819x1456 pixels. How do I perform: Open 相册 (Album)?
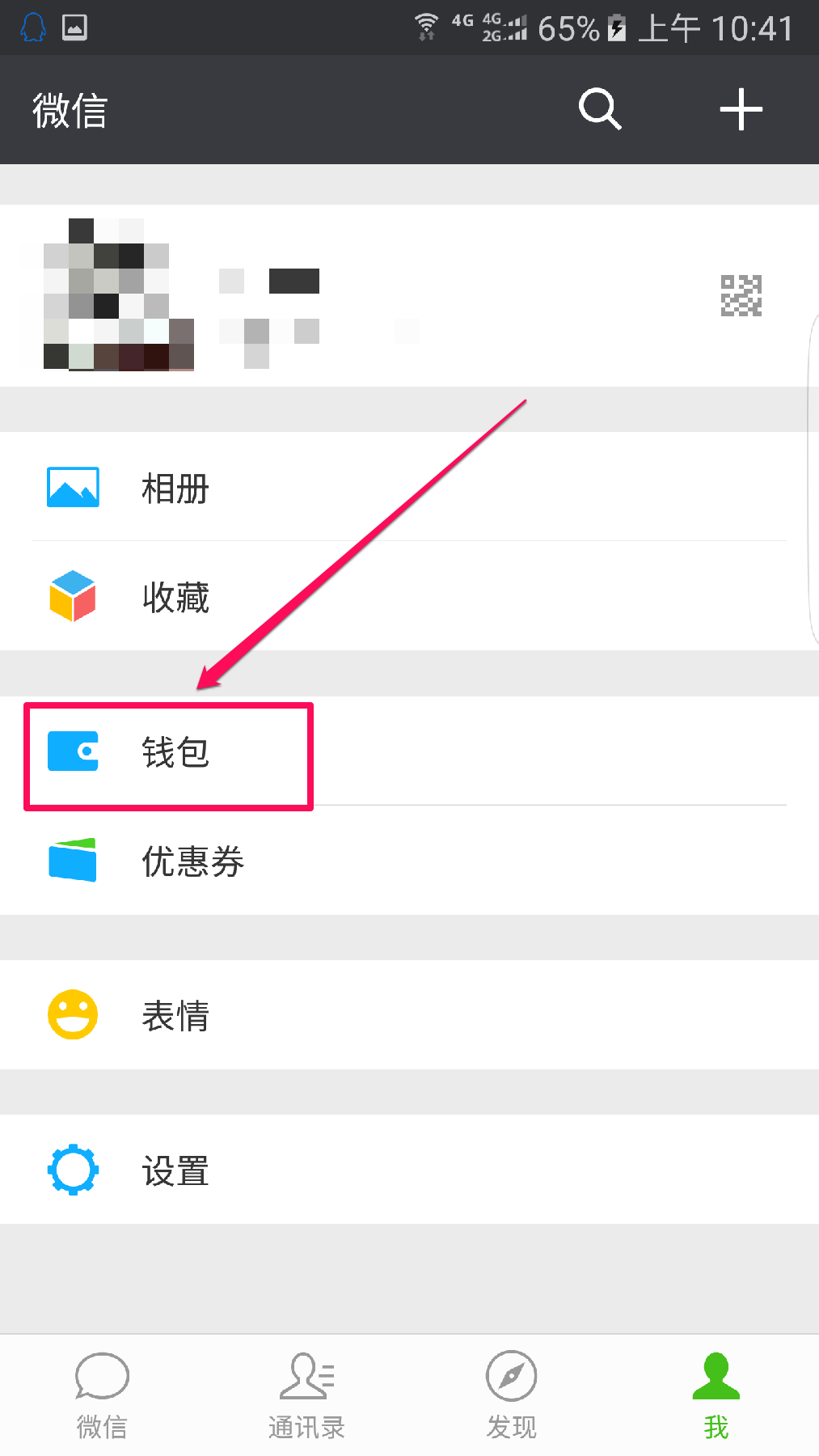pos(404,488)
